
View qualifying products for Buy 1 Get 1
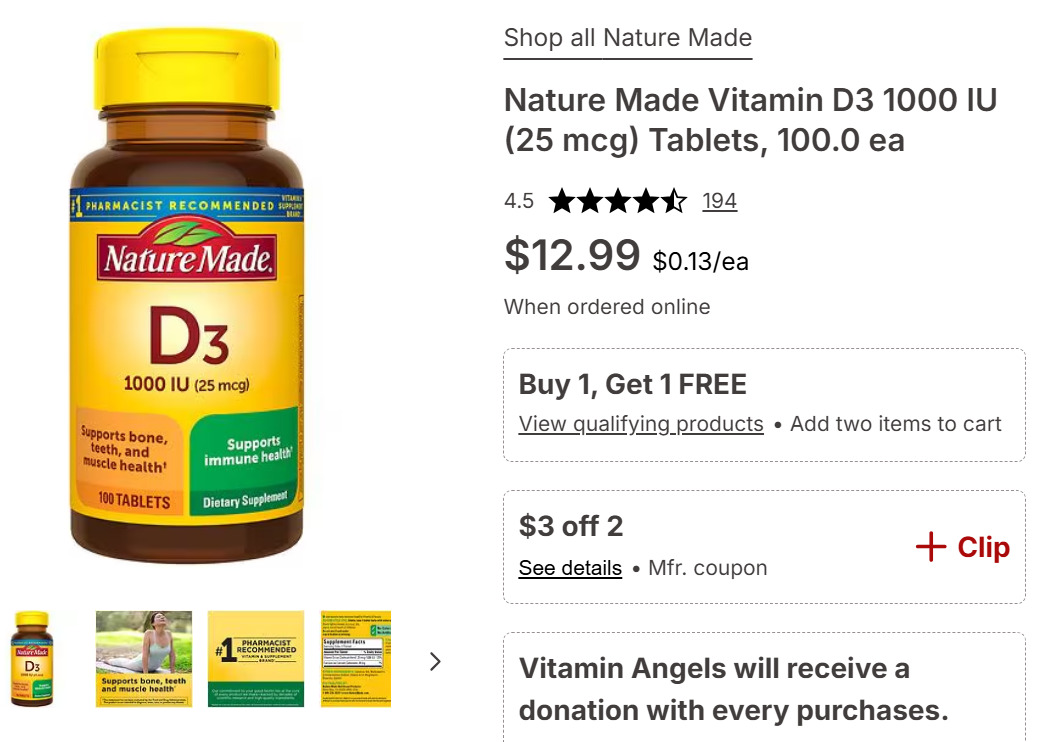point(640,424)
